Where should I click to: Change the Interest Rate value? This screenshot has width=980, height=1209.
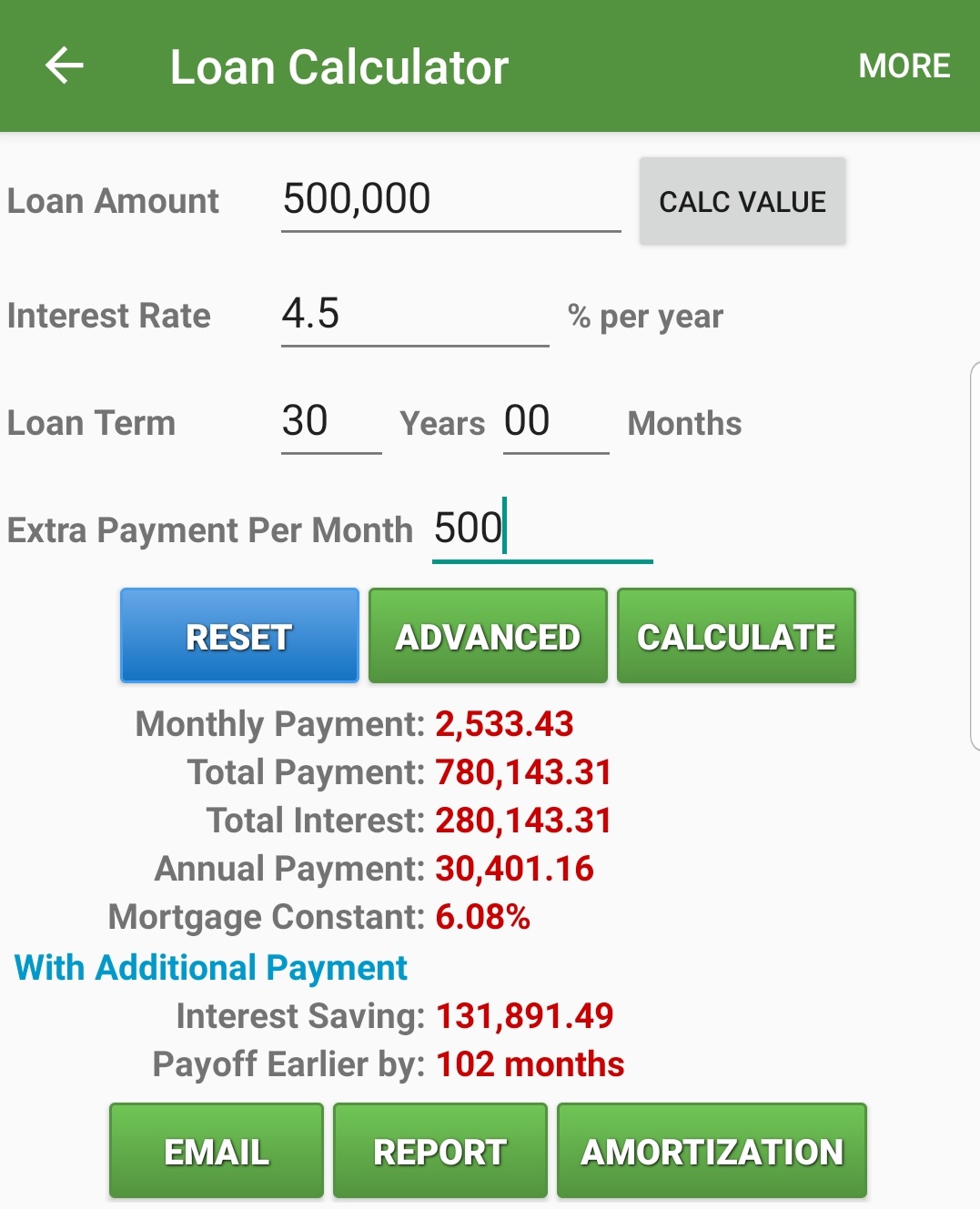pyautogui.click(x=414, y=315)
